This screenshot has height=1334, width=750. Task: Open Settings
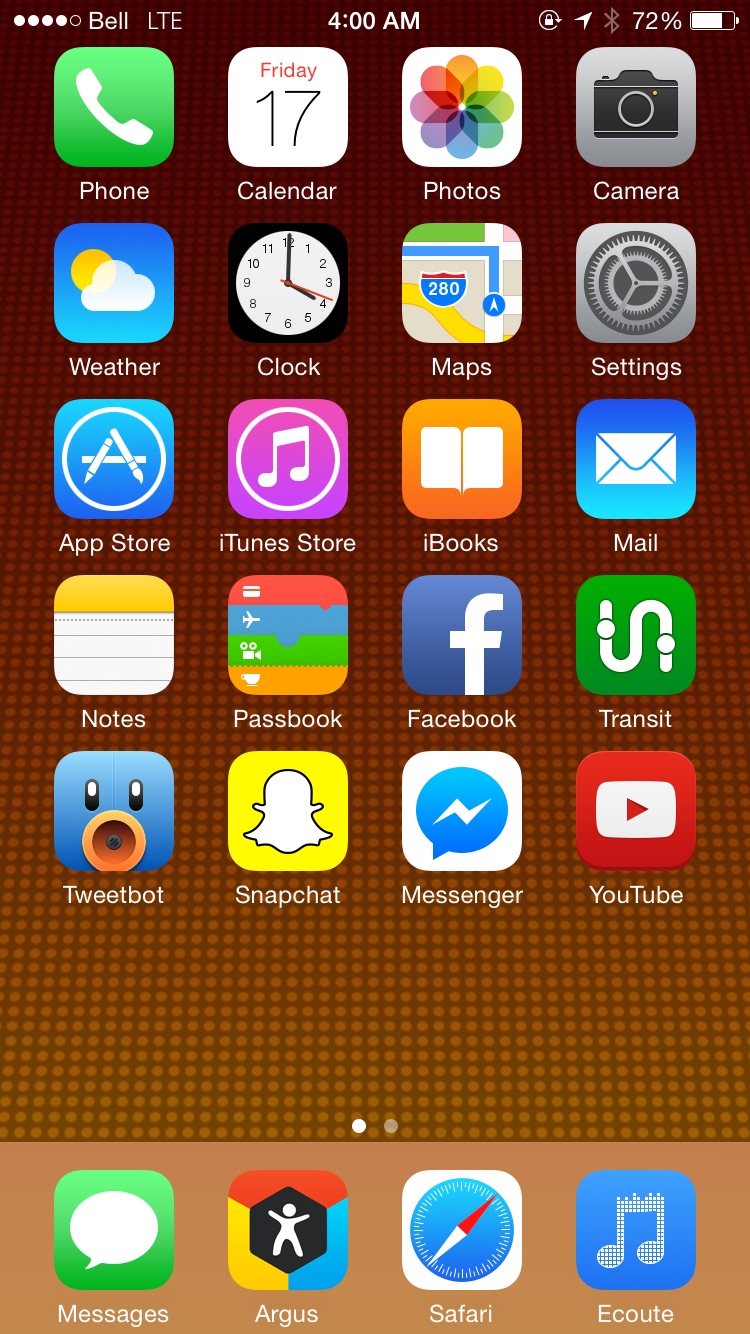636,283
